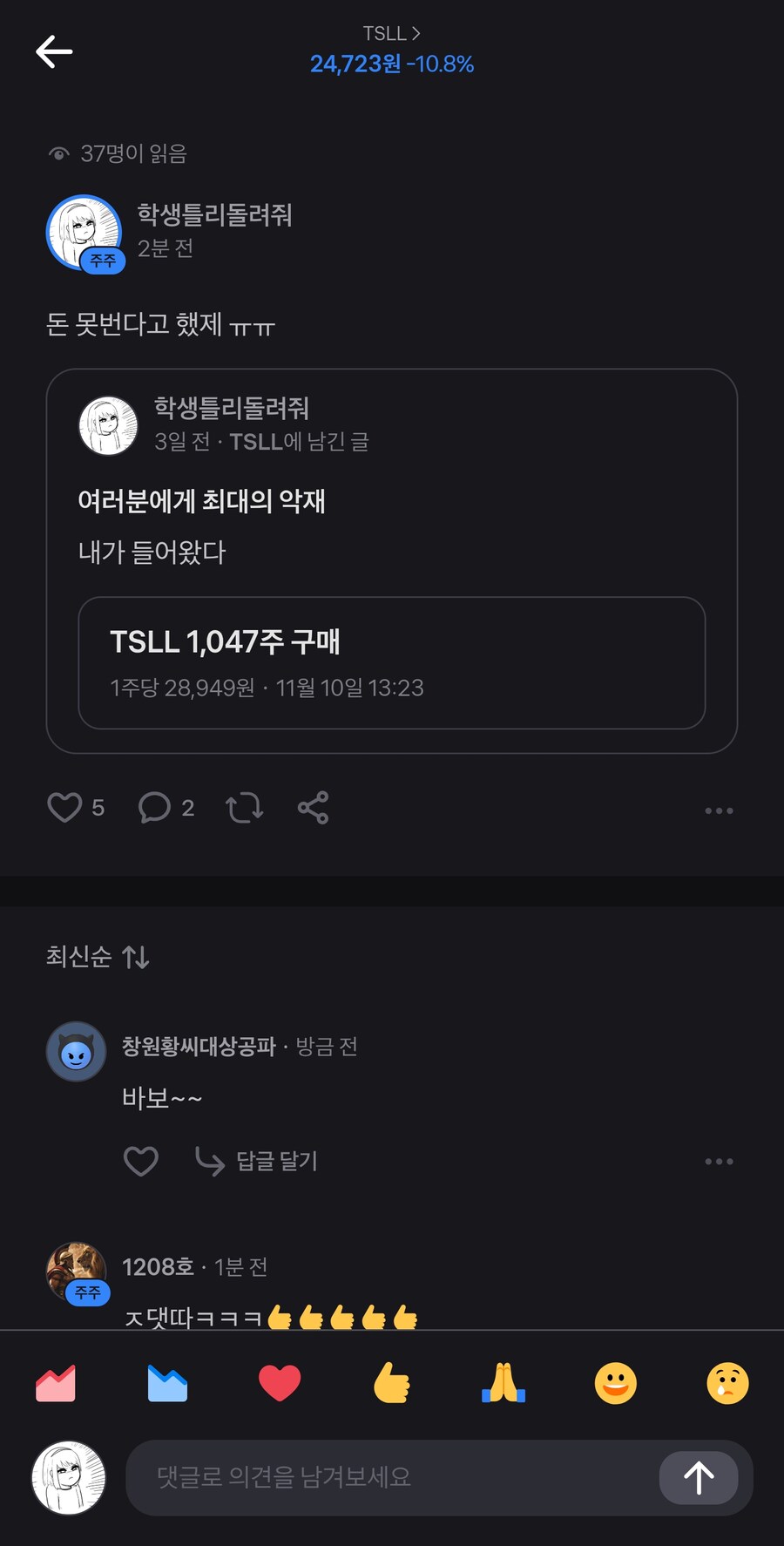Image resolution: width=784 pixels, height=1546 pixels.
Task: Select the rising red chart reaction
Action: tap(56, 1384)
